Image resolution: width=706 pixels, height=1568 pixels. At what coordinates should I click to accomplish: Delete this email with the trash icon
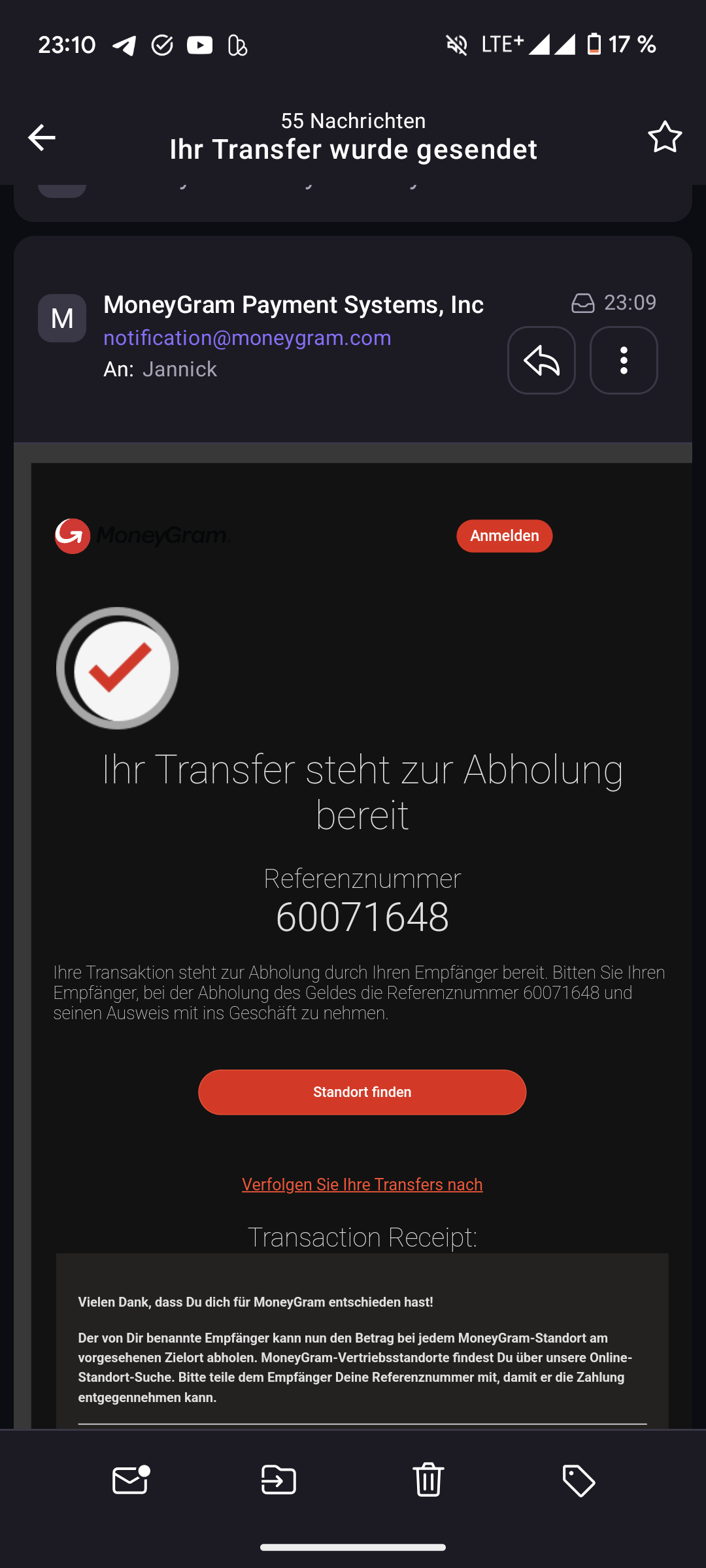point(429,1480)
